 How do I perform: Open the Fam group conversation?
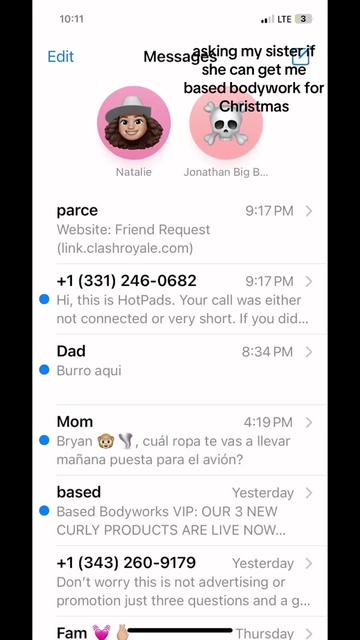click(180, 629)
